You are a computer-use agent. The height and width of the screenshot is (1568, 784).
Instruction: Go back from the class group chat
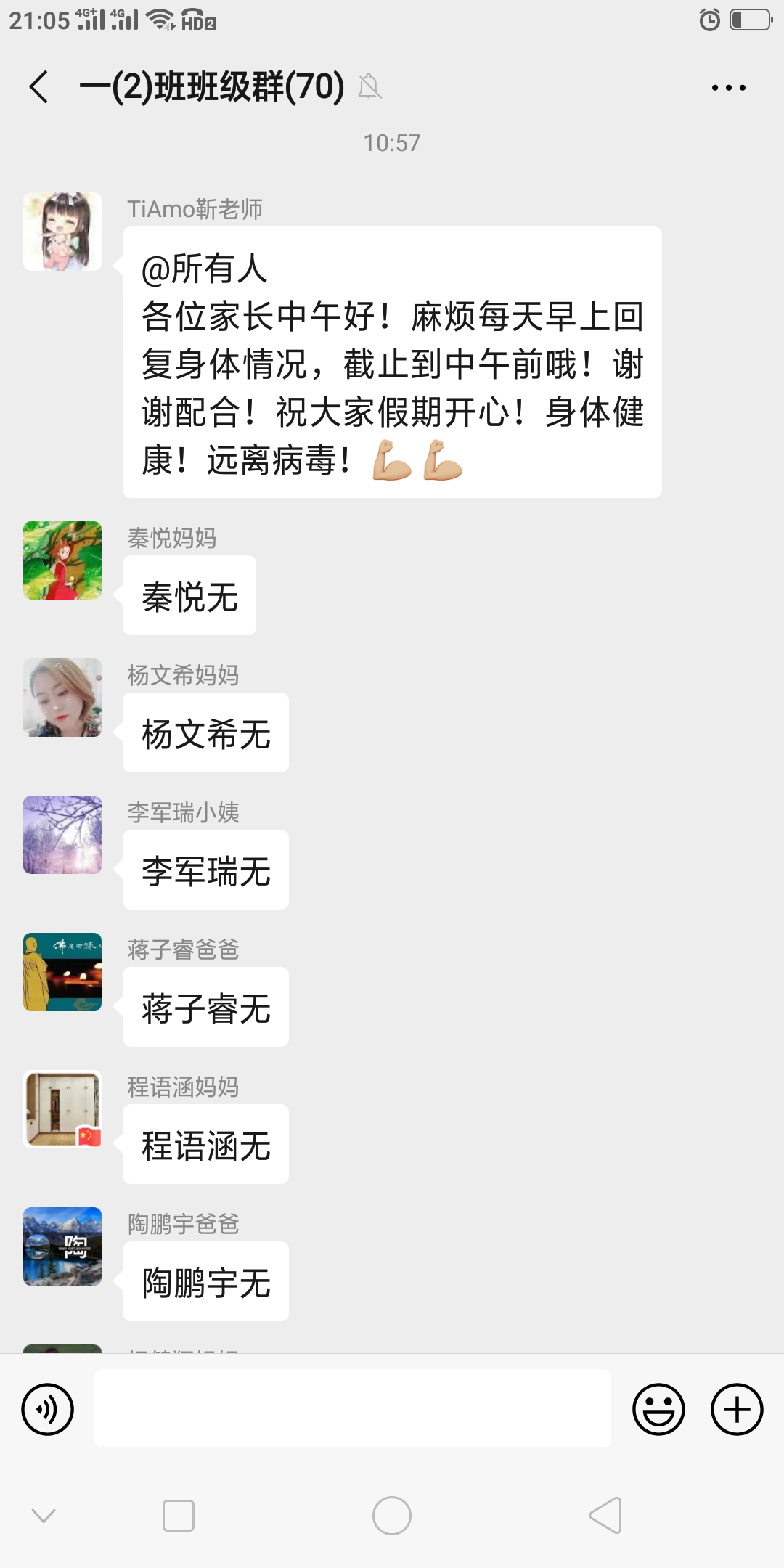(39, 87)
